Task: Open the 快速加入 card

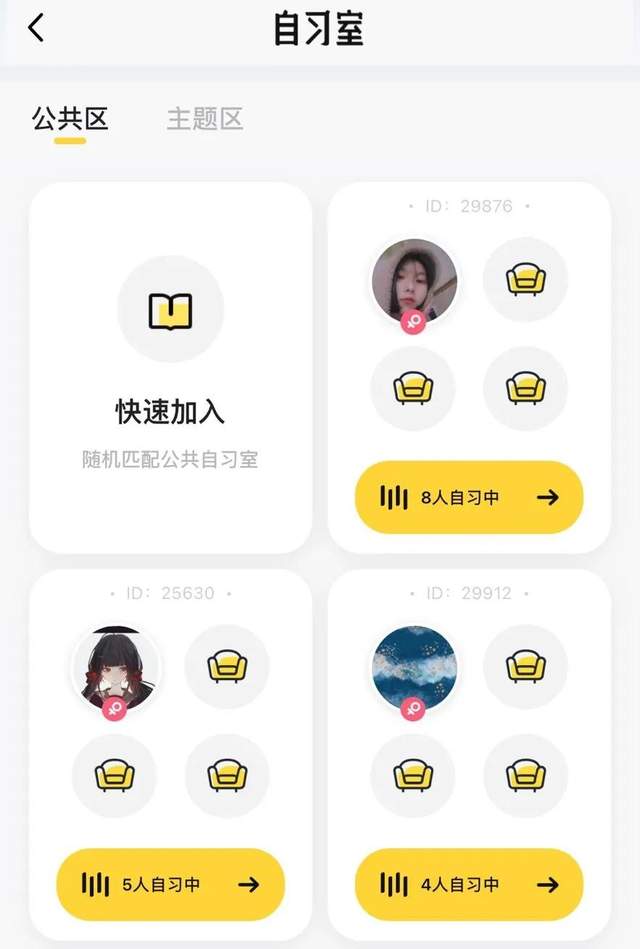Action: (x=170, y=367)
